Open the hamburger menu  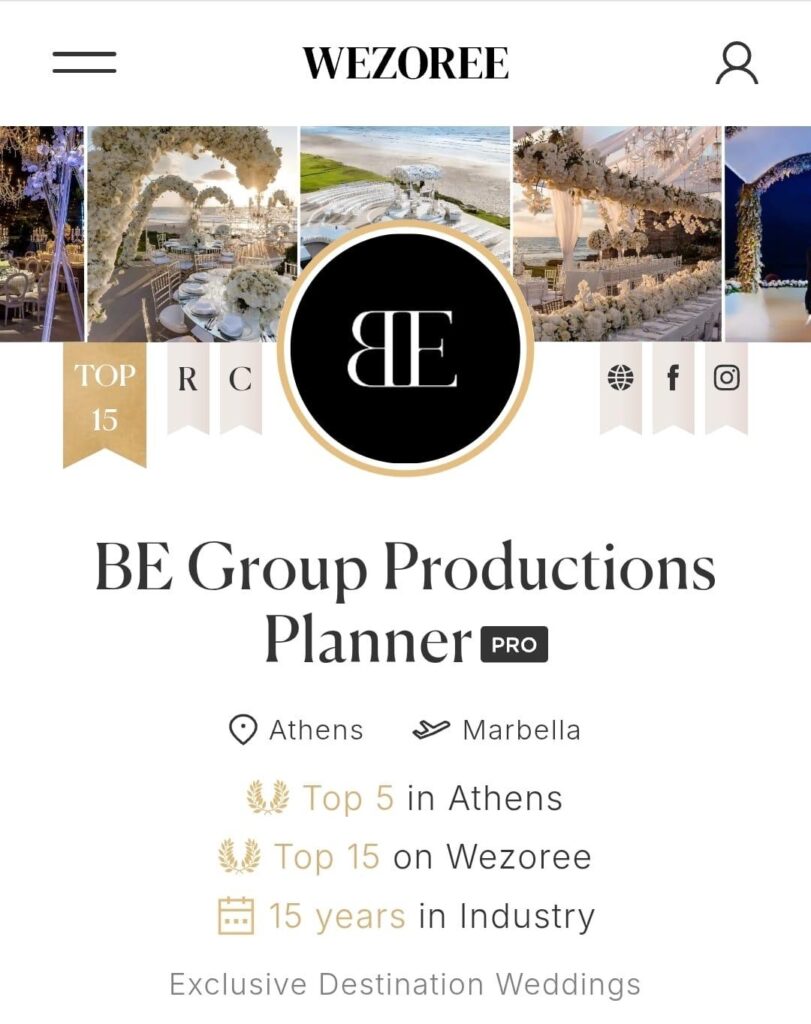coord(84,63)
